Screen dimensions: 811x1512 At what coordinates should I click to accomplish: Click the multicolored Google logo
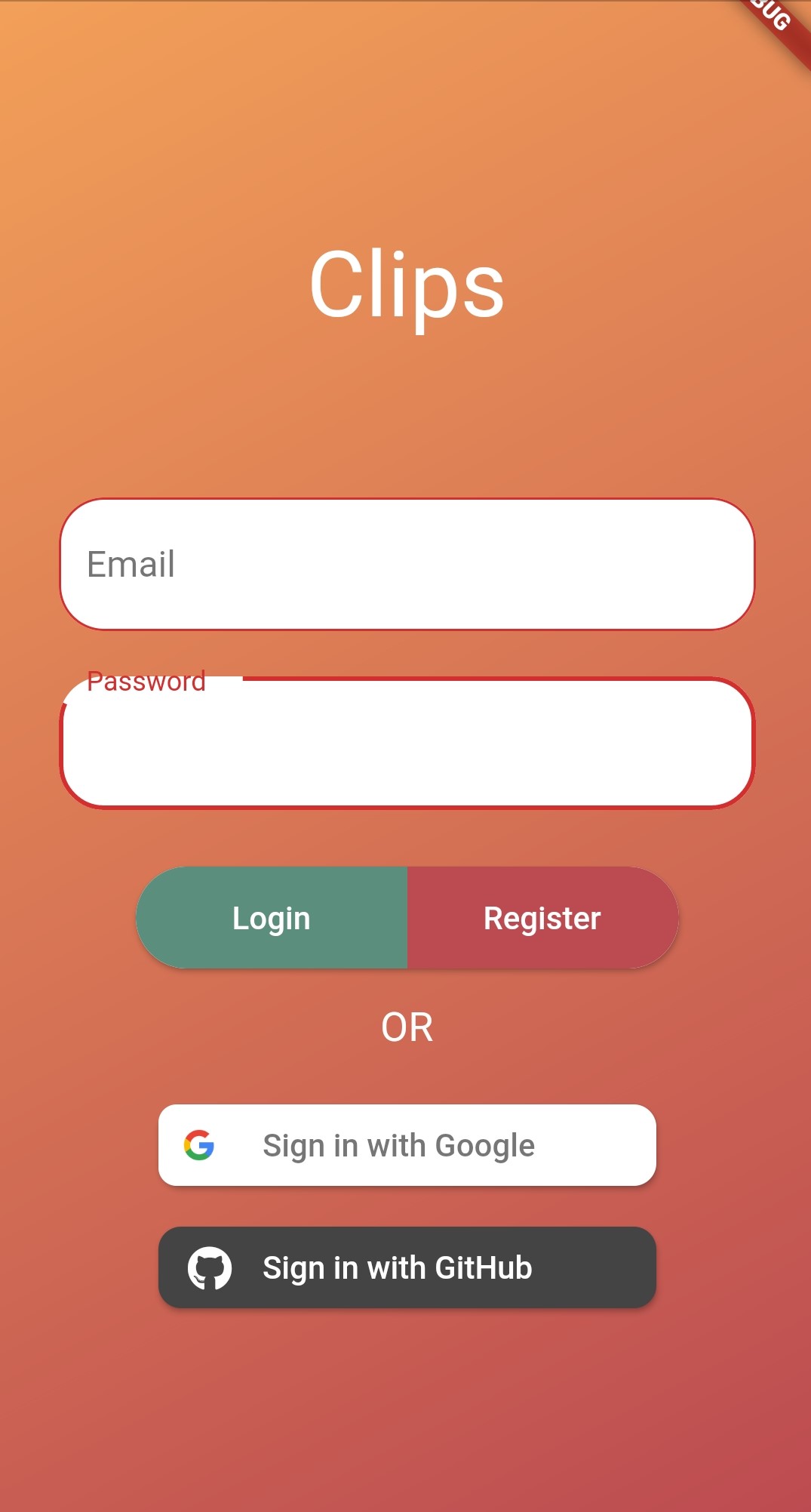[198, 1145]
